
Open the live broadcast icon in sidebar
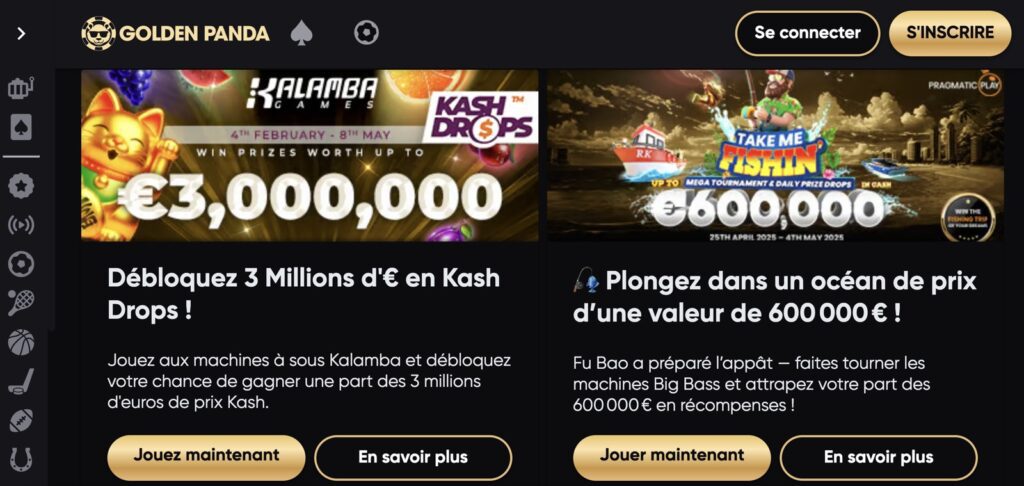click(x=21, y=224)
